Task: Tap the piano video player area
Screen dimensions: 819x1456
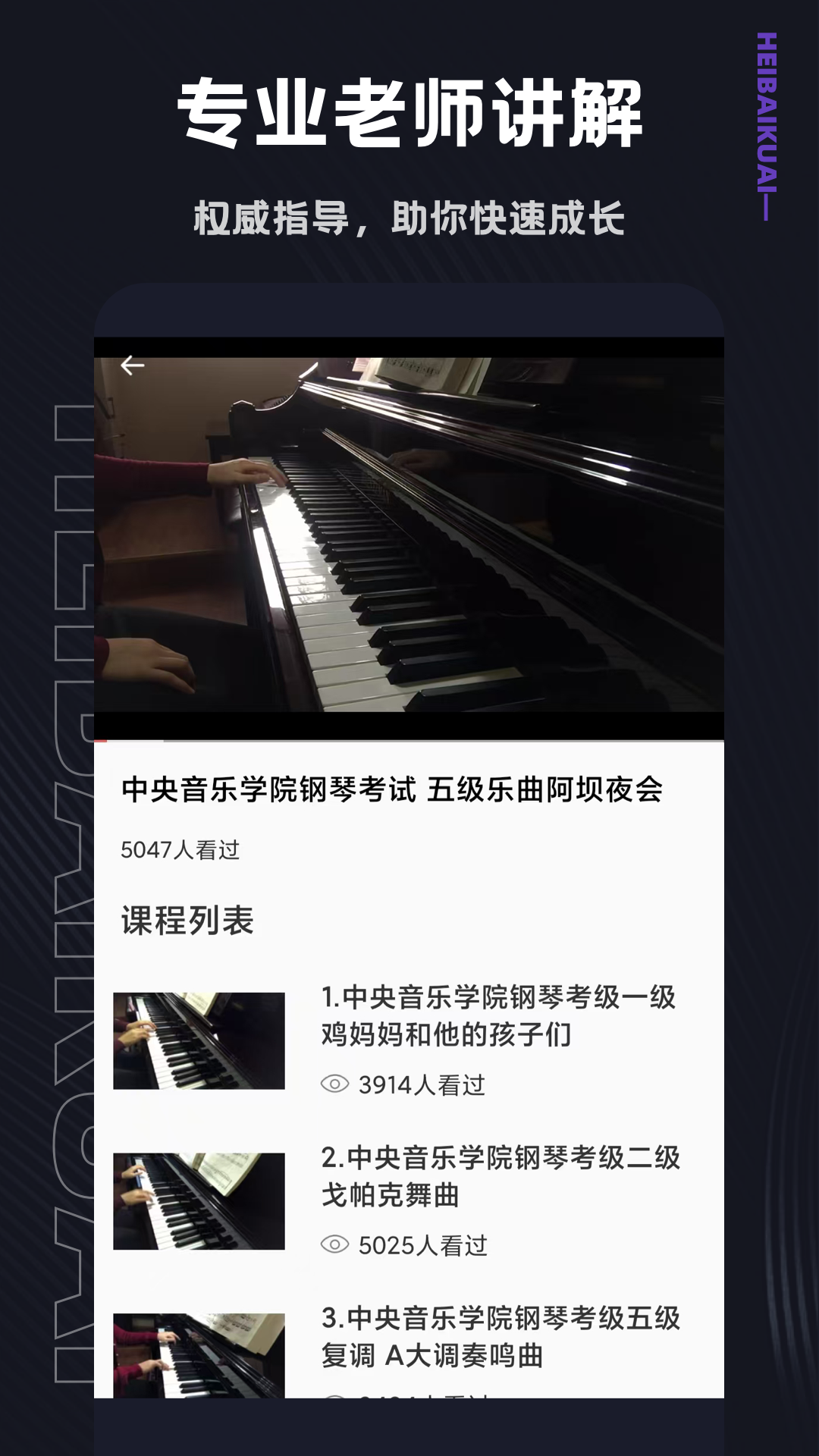Action: [409, 538]
